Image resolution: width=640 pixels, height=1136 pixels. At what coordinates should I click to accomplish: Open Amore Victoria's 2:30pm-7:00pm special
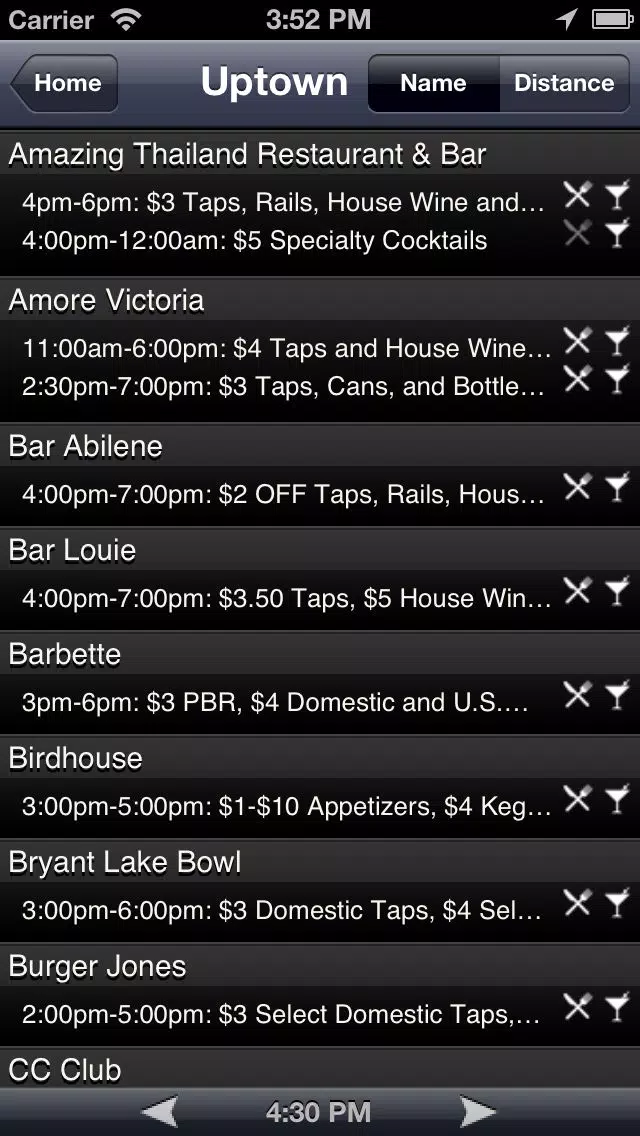point(320,386)
